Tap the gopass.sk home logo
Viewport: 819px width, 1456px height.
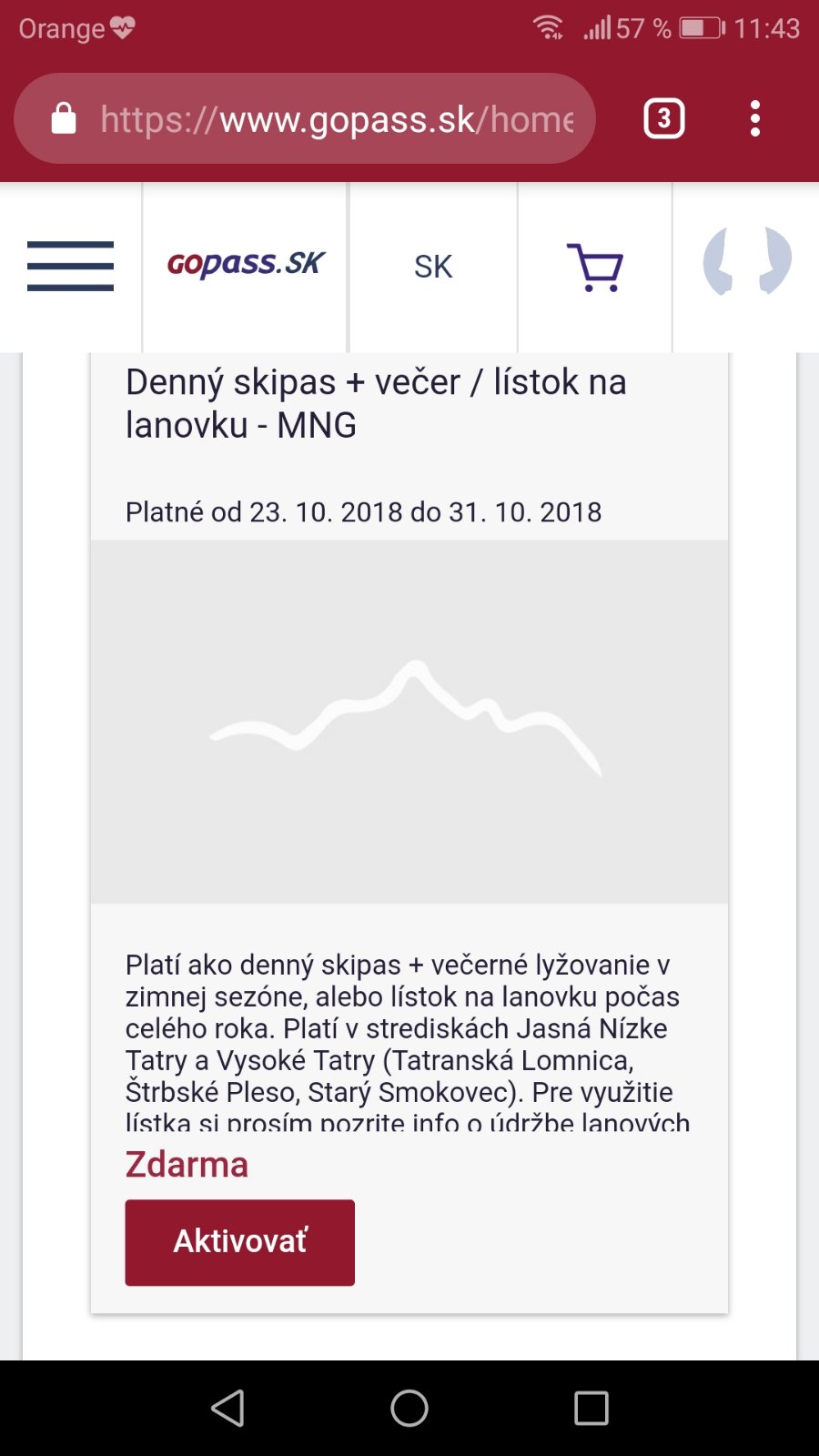pos(245,265)
